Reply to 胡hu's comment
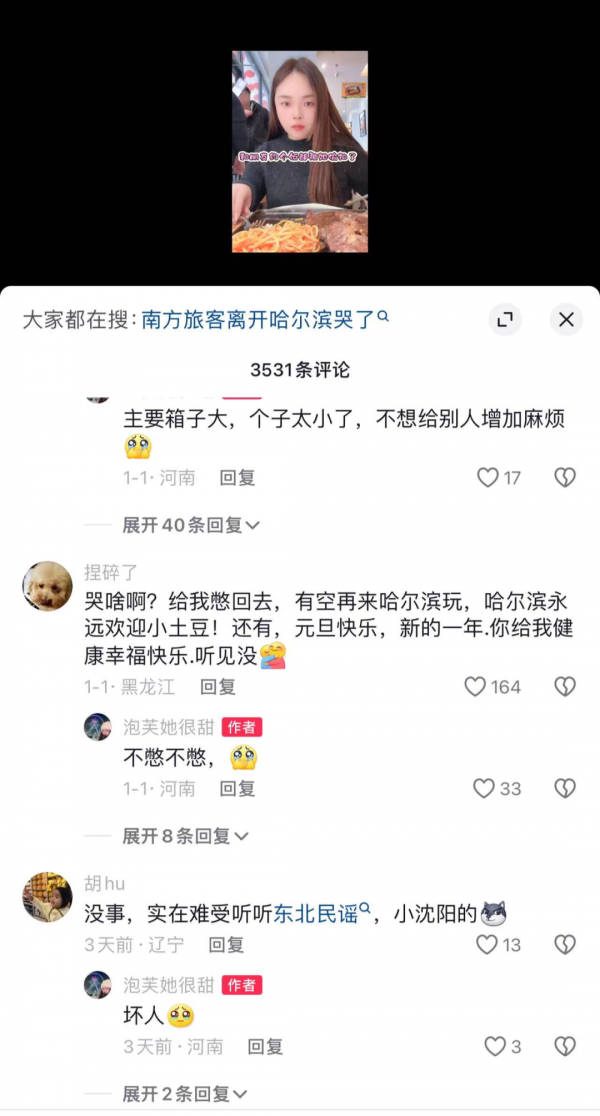Viewport: 600px width, 1116px height. (x=226, y=945)
